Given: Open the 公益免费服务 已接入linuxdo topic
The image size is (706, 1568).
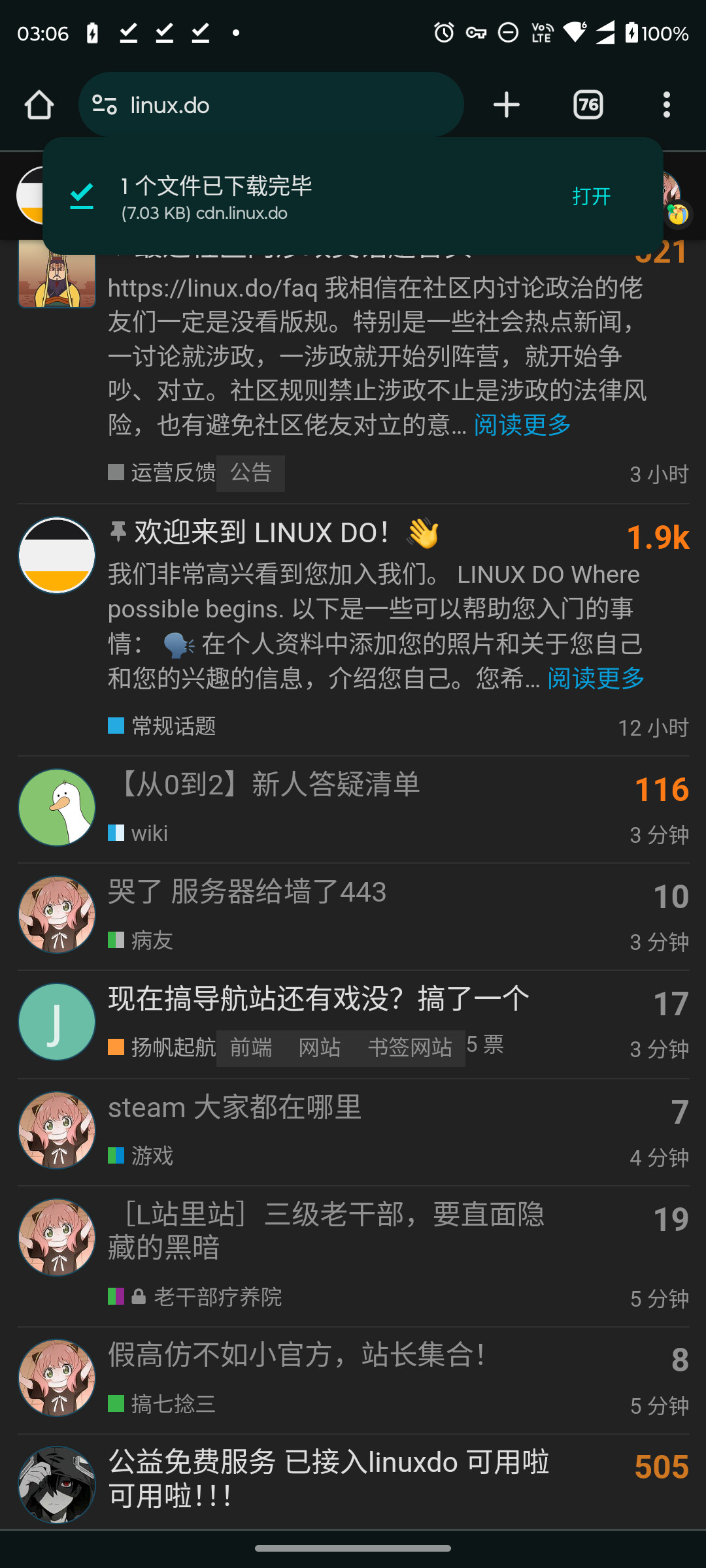Looking at the screenshot, I should [x=328, y=1478].
